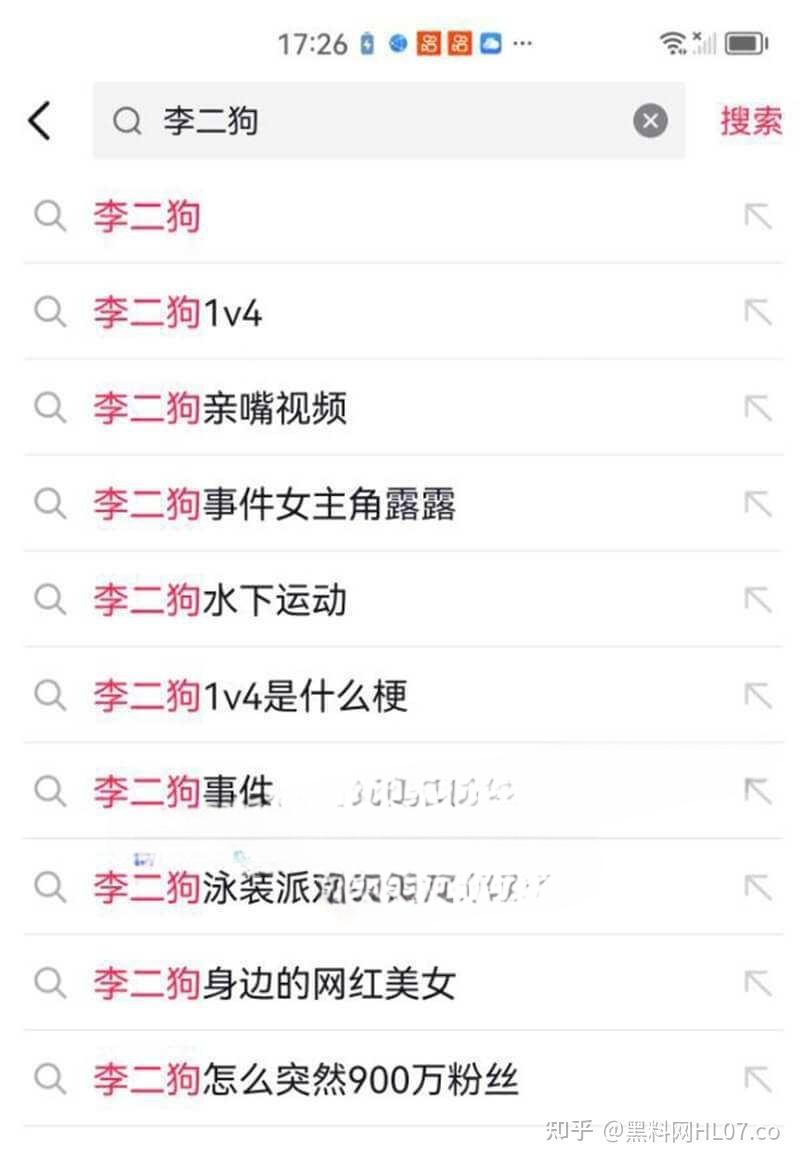Clear the search text with the X icon
Screen dimensions: 800x1164
pos(650,120)
